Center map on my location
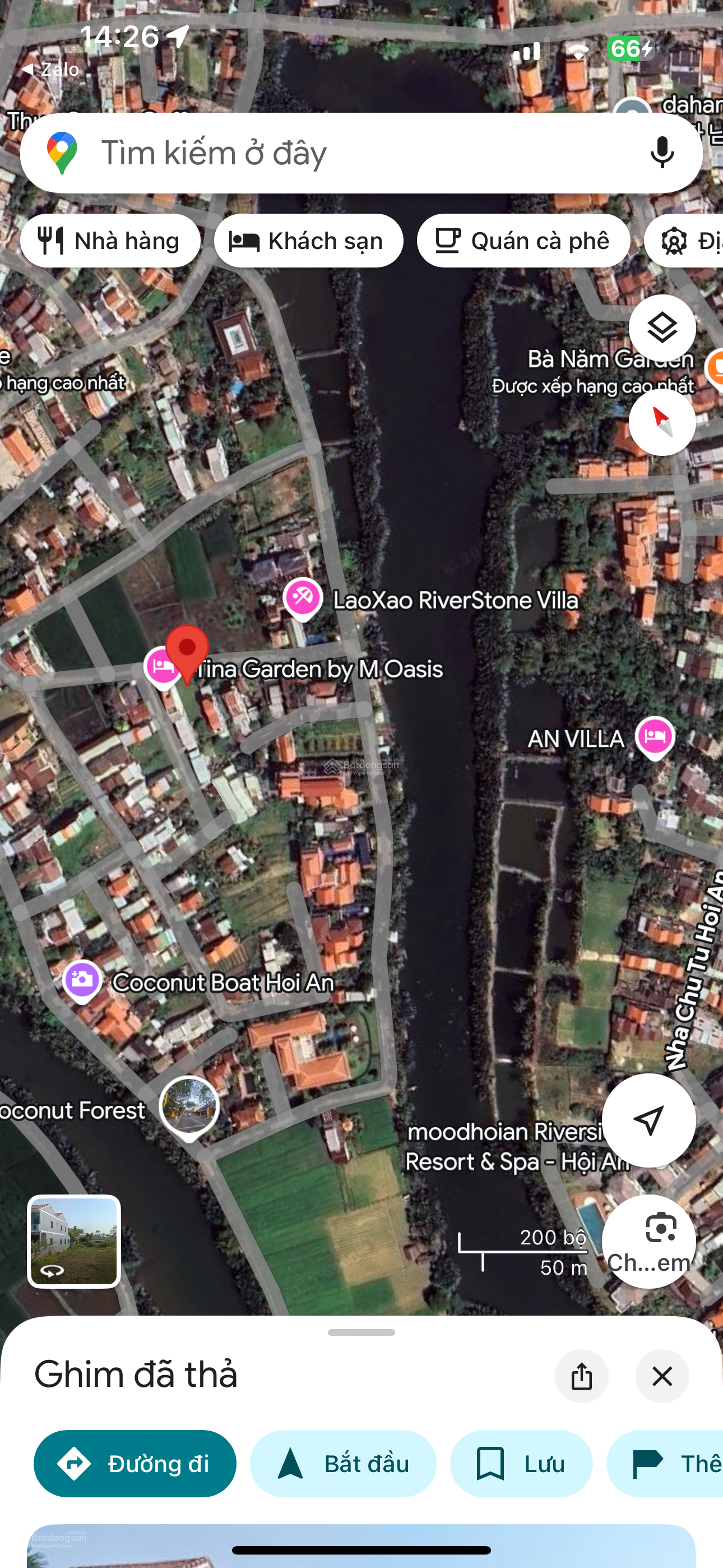 pyautogui.click(x=649, y=1120)
